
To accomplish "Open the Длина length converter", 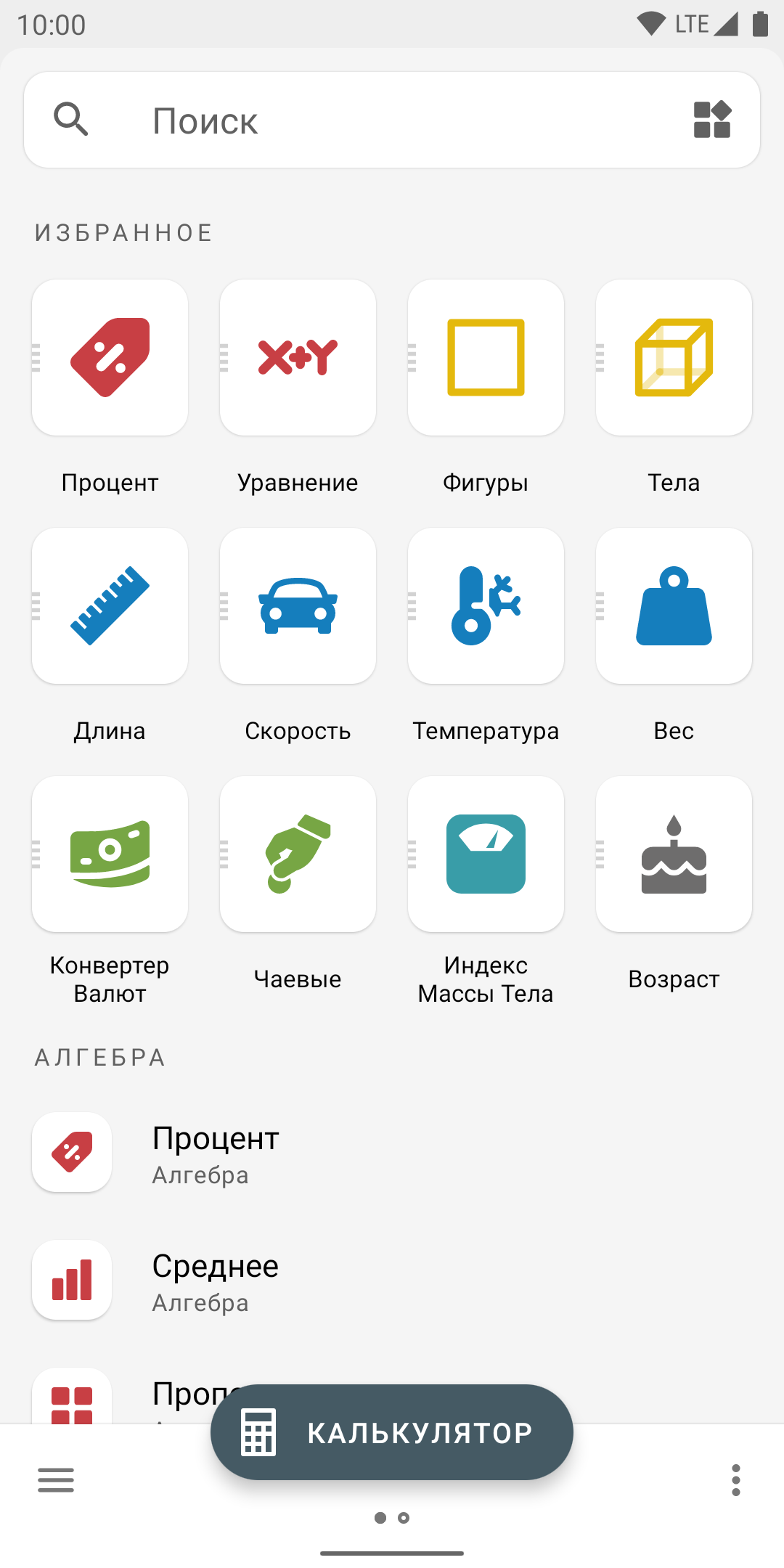I will [110, 606].
